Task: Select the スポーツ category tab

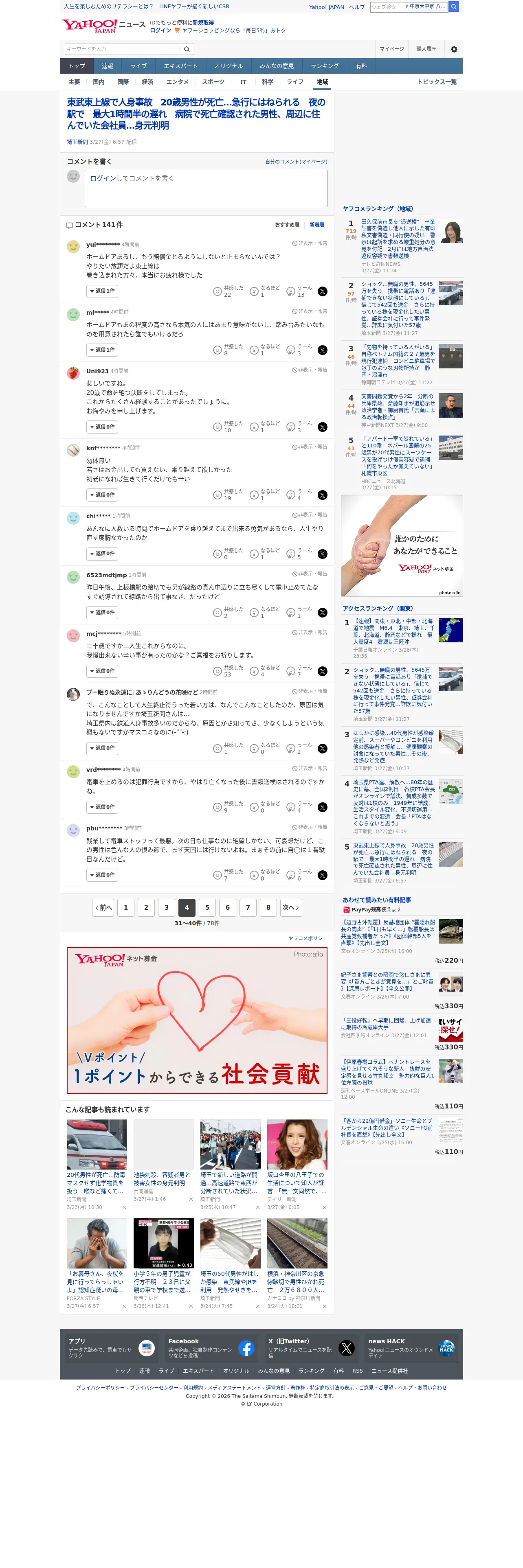Action: point(213,81)
